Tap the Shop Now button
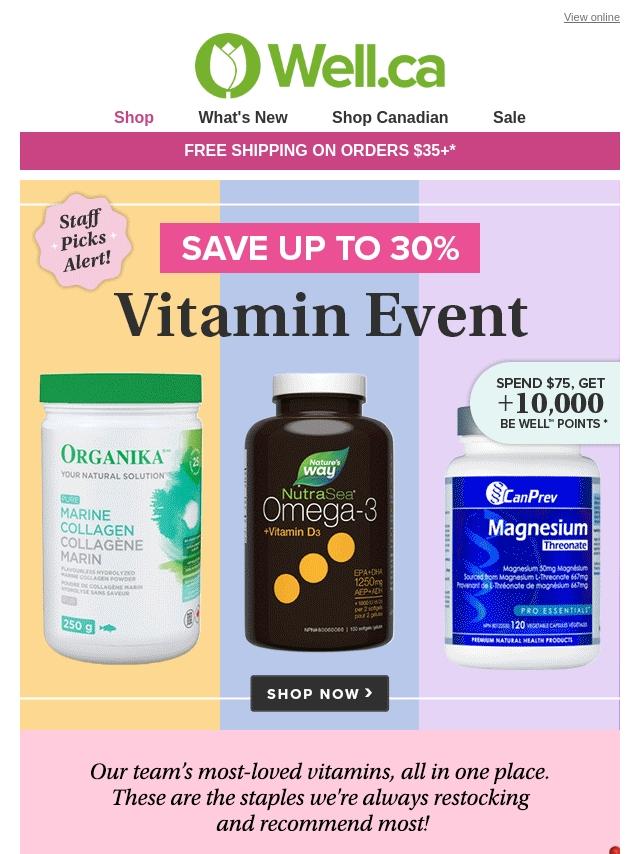 coord(320,693)
